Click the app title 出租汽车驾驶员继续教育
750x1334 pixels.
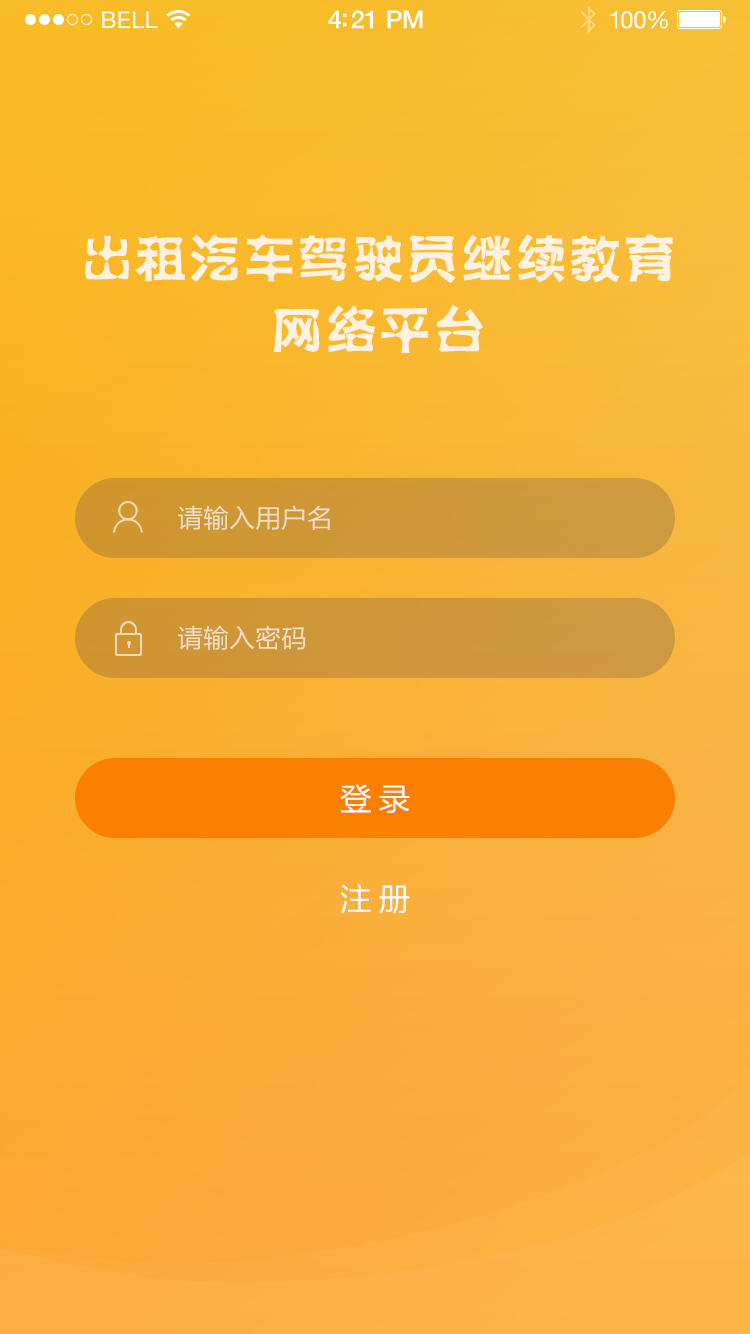375,262
